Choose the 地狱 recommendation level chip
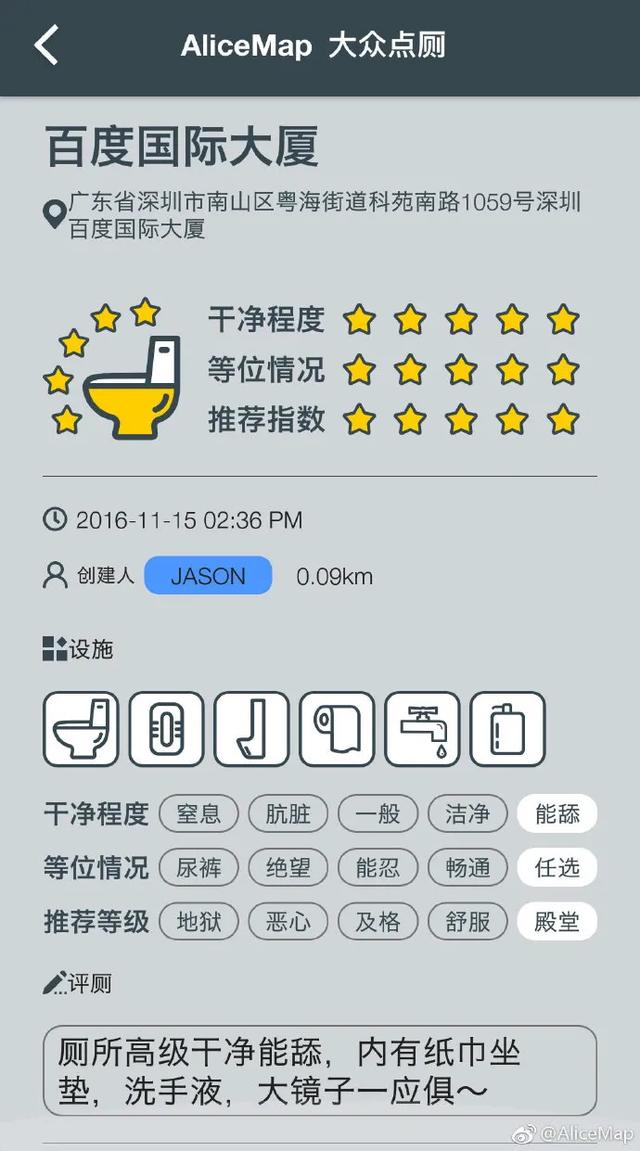The height and width of the screenshot is (1151, 640). click(x=199, y=921)
